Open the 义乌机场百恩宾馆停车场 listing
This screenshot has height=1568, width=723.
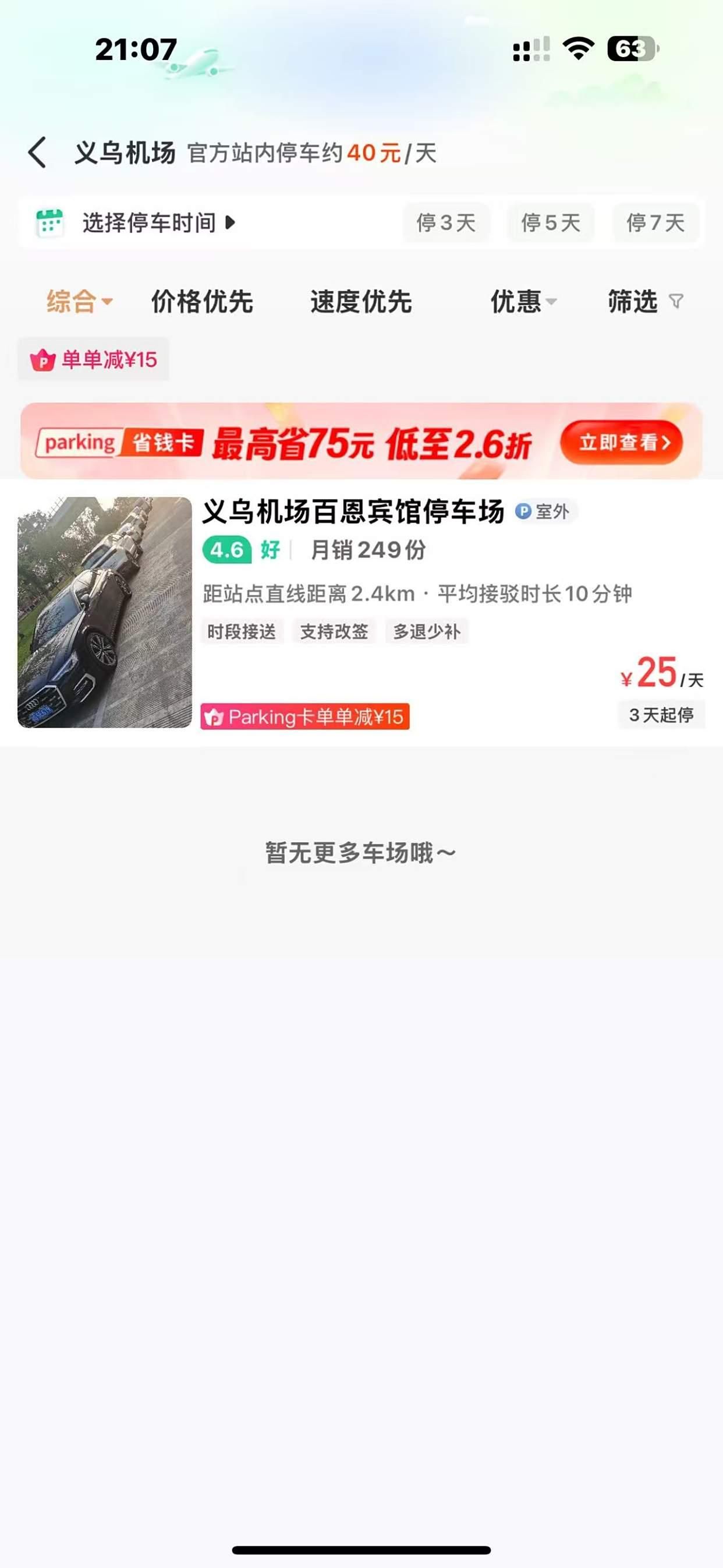point(353,512)
